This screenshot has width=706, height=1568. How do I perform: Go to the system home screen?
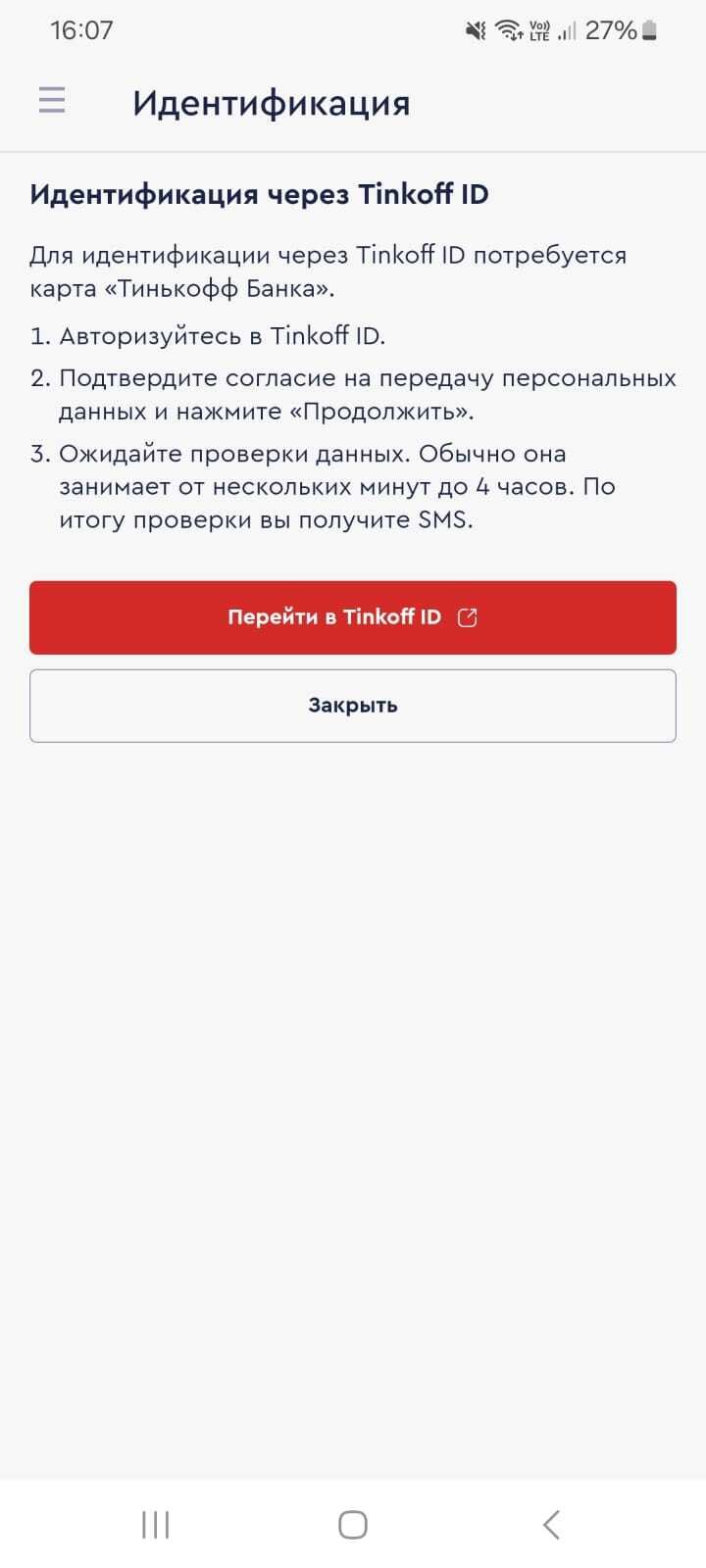click(353, 1524)
